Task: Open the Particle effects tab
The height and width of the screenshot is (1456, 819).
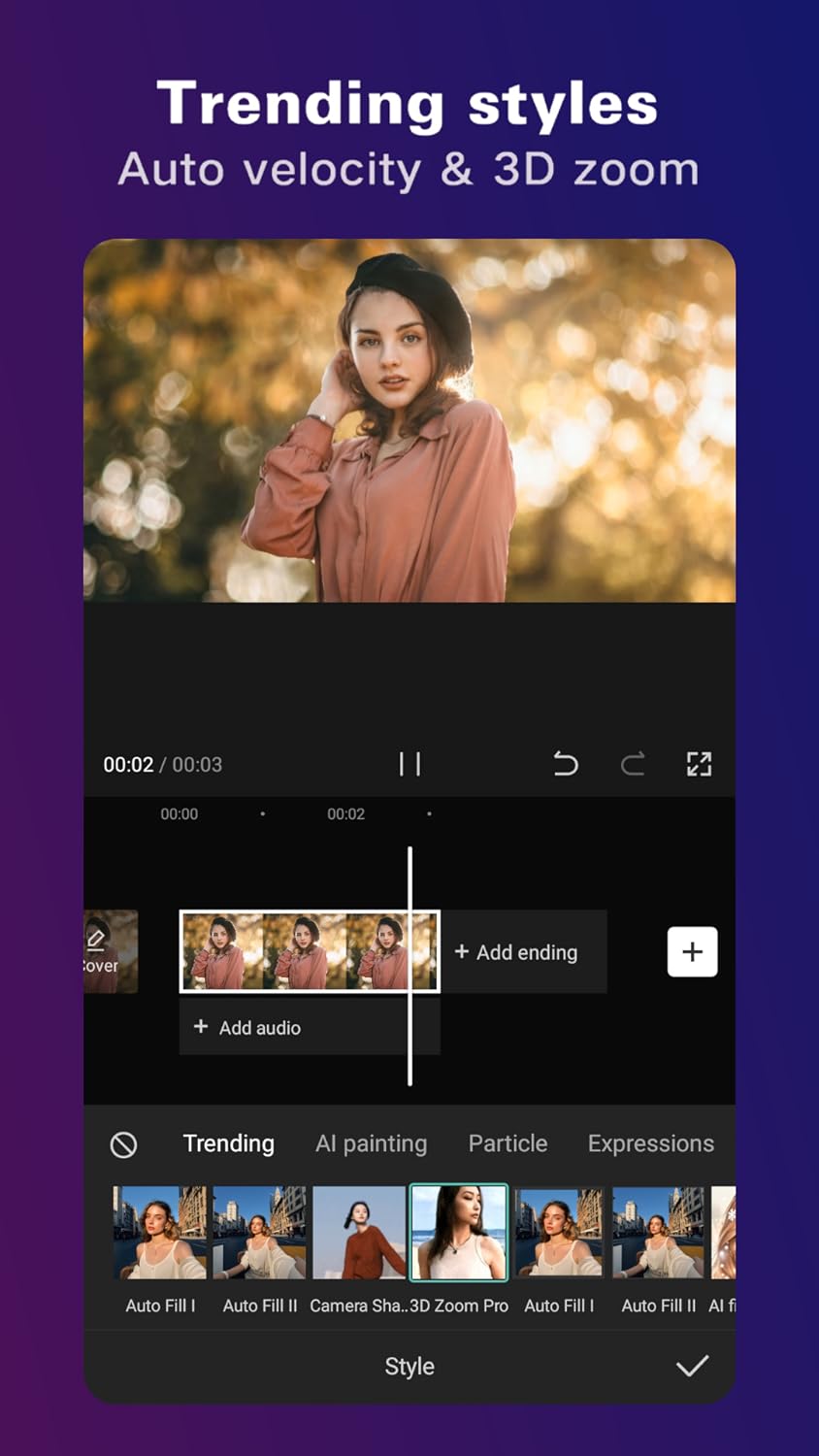Action: (x=508, y=1144)
